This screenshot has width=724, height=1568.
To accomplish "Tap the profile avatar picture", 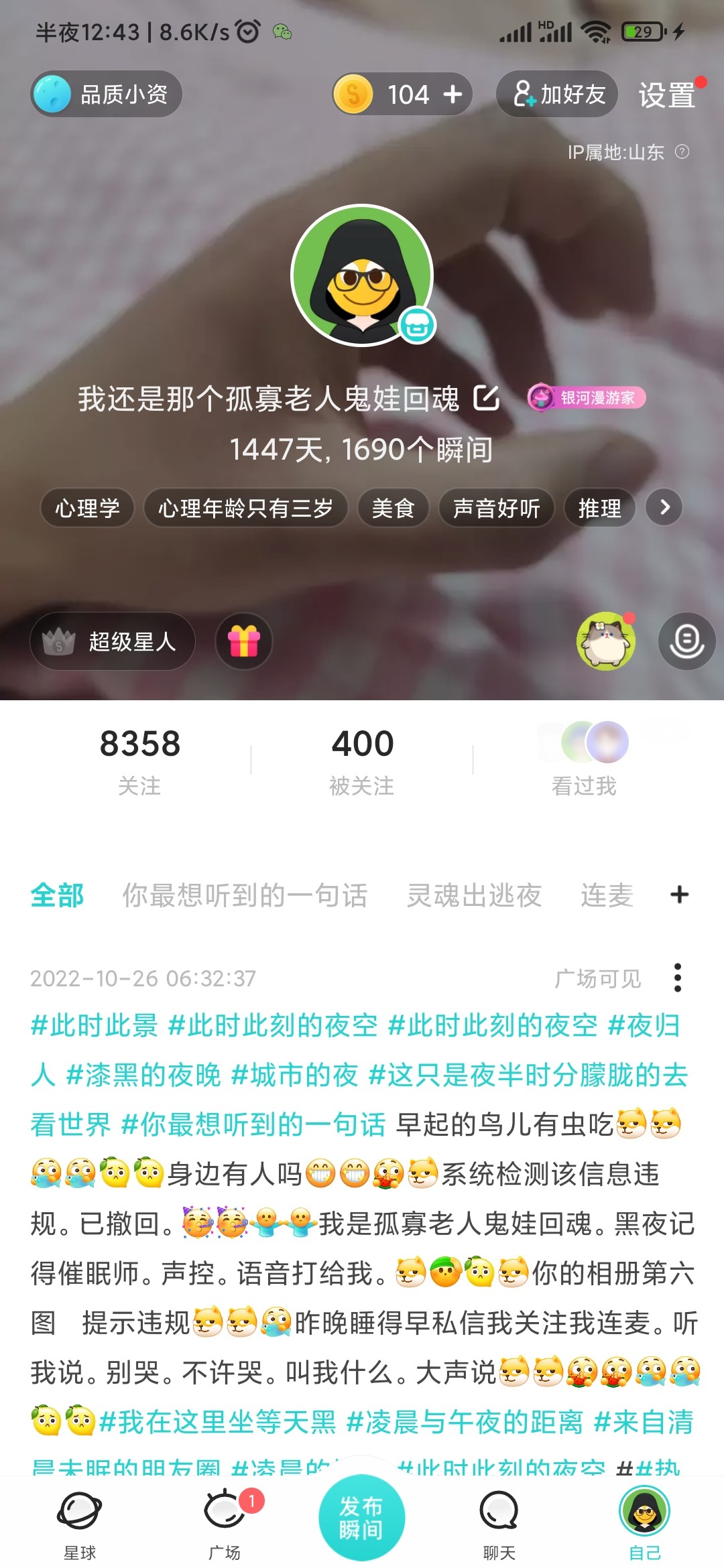I will tap(362, 275).
